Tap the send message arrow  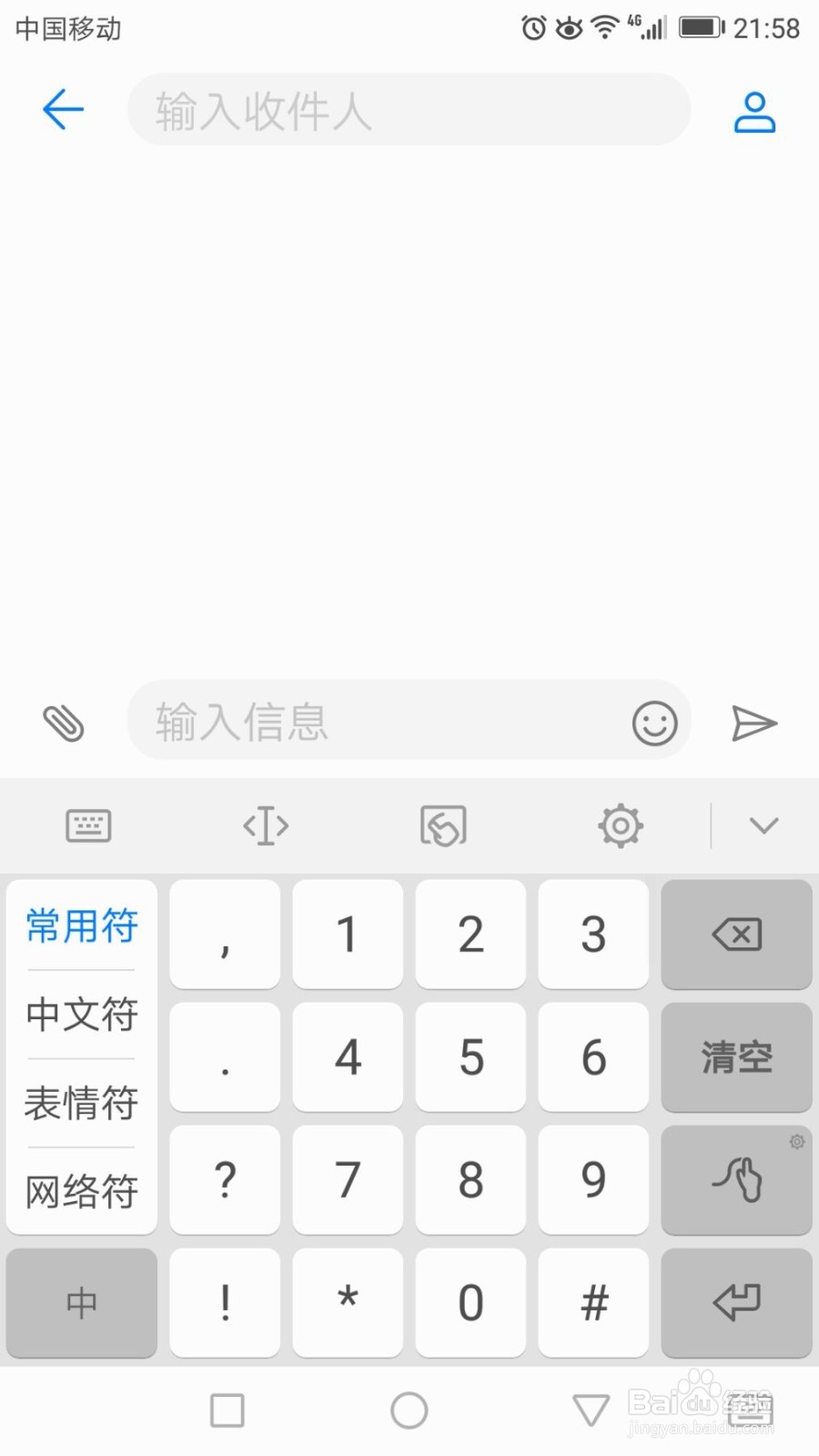(753, 722)
